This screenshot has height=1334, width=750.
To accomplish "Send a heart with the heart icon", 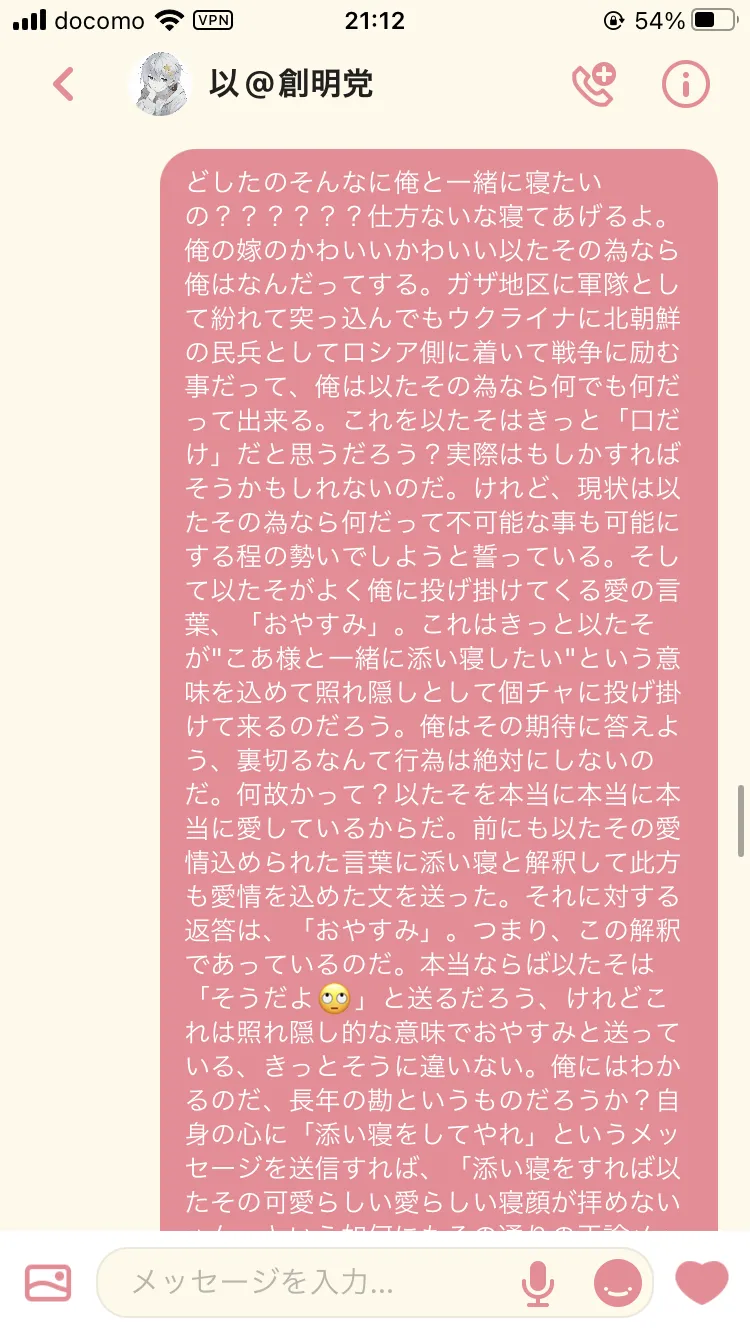I will point(702,1282).
